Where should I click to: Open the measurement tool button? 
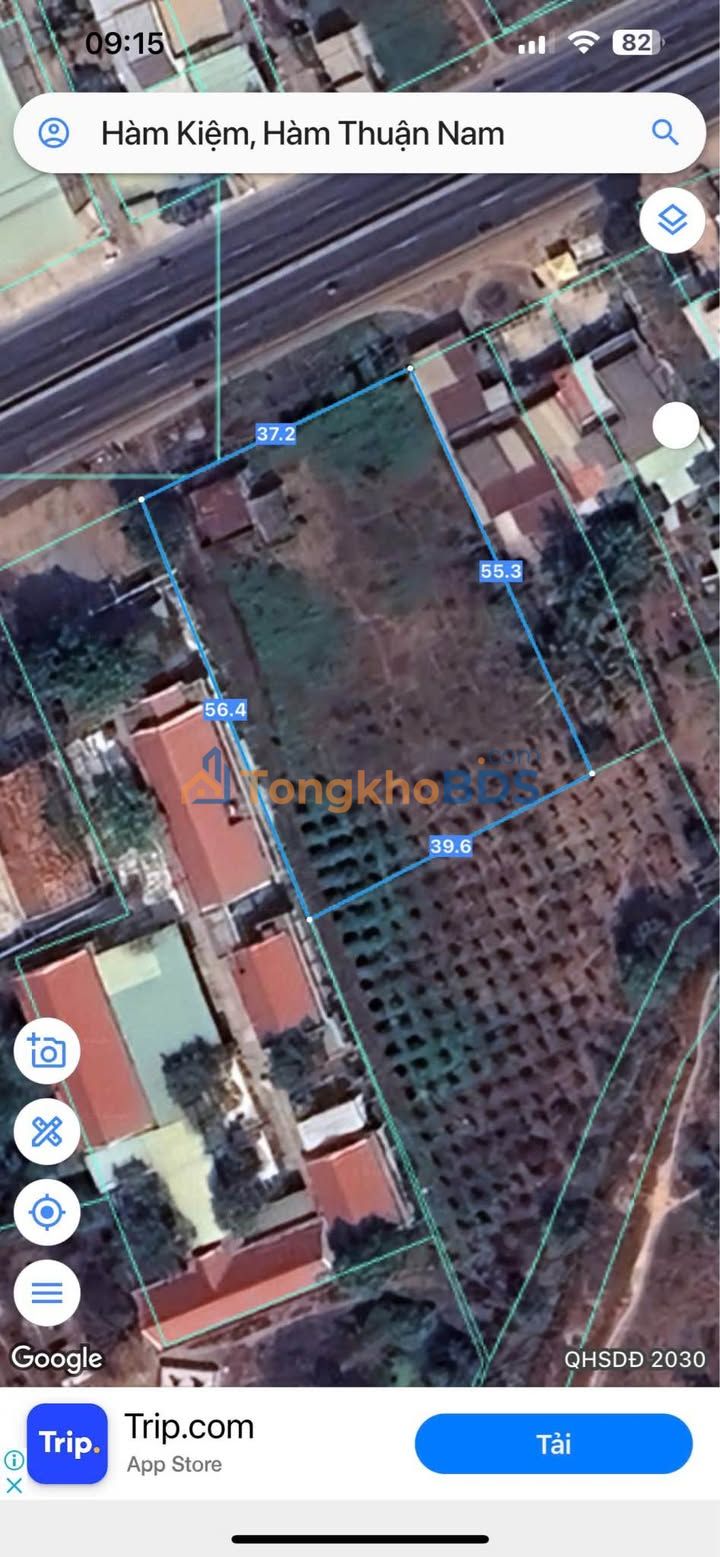pos(47,1132)
